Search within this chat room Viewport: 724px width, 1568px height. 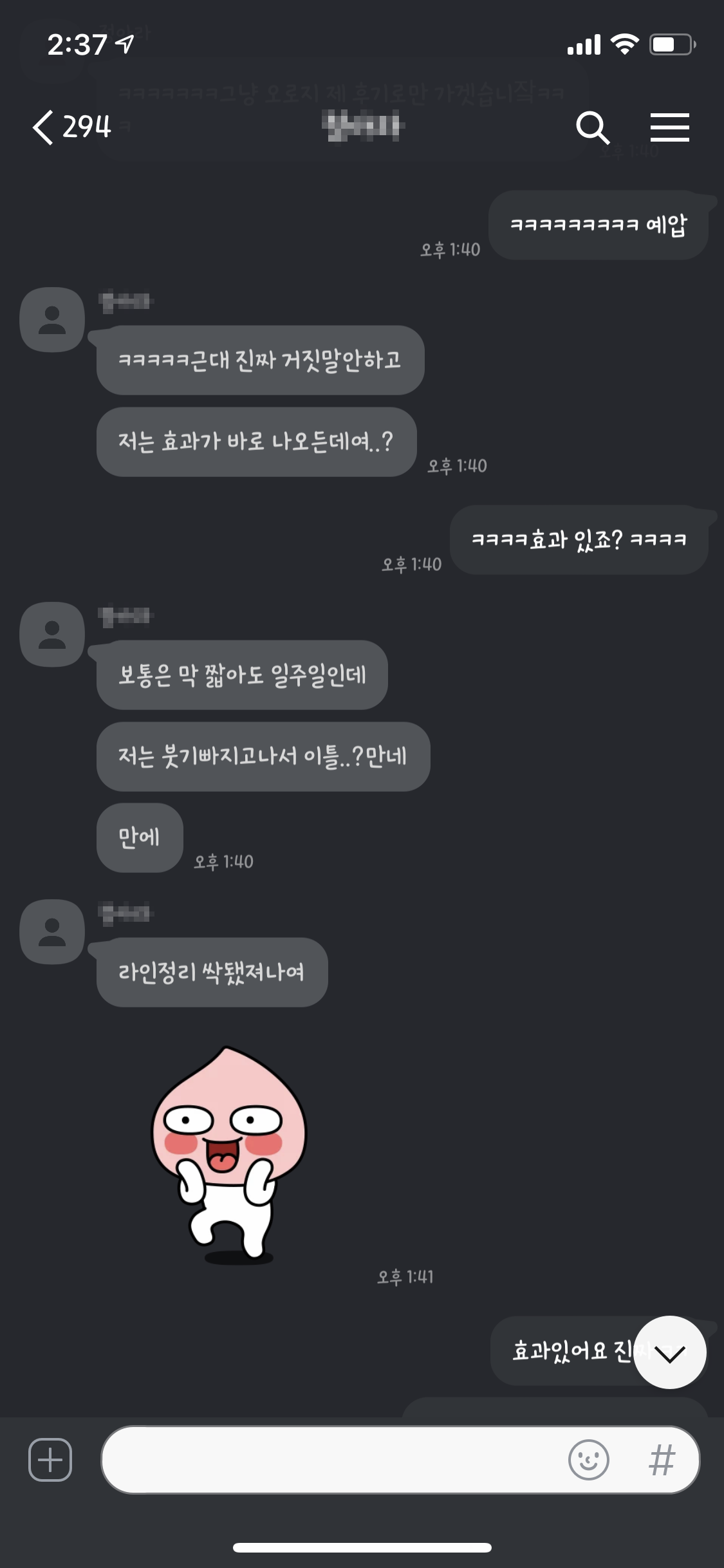592,127
